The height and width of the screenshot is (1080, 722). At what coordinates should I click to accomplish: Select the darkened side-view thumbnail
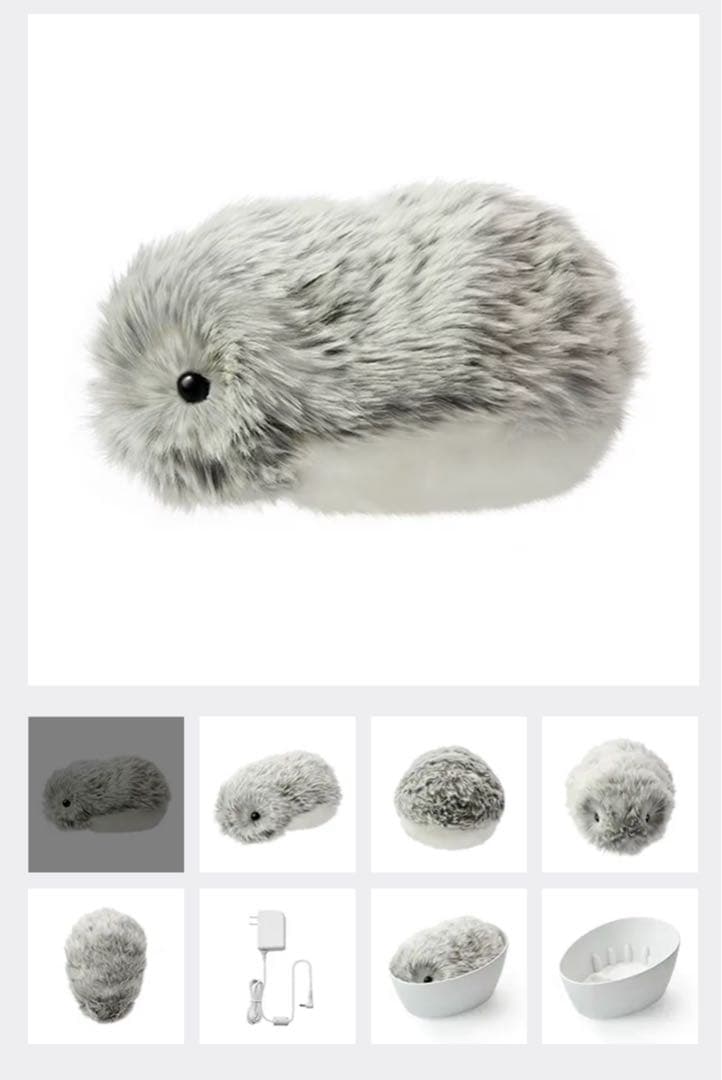(106, 794)
